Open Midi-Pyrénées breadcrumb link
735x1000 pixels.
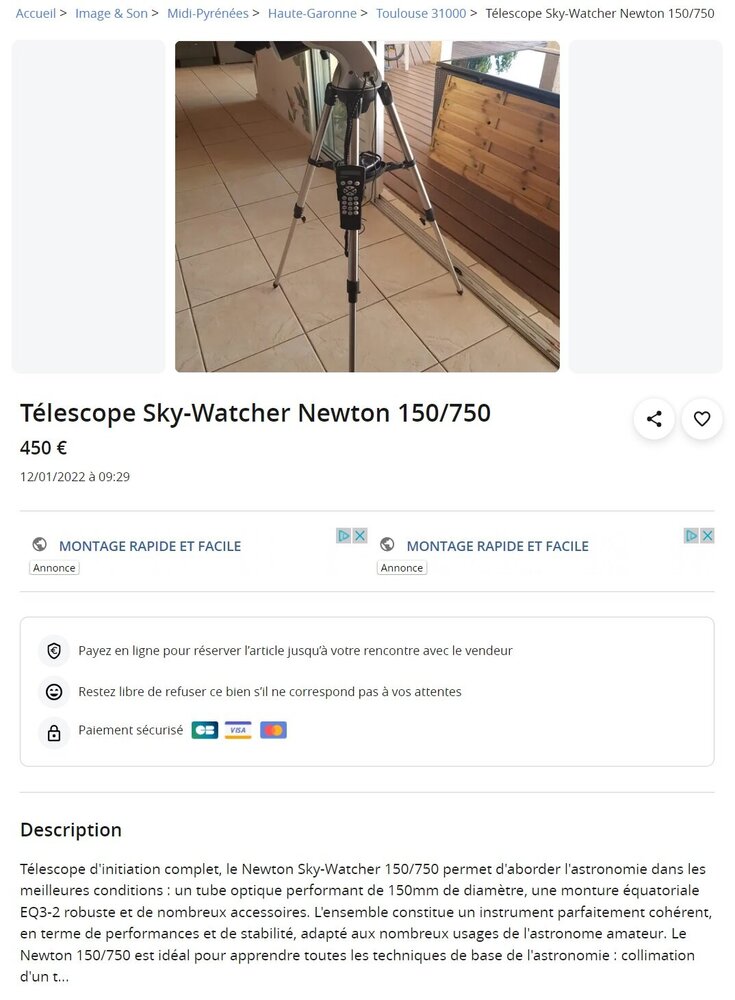pyautogui.click(x=208, y=14)
